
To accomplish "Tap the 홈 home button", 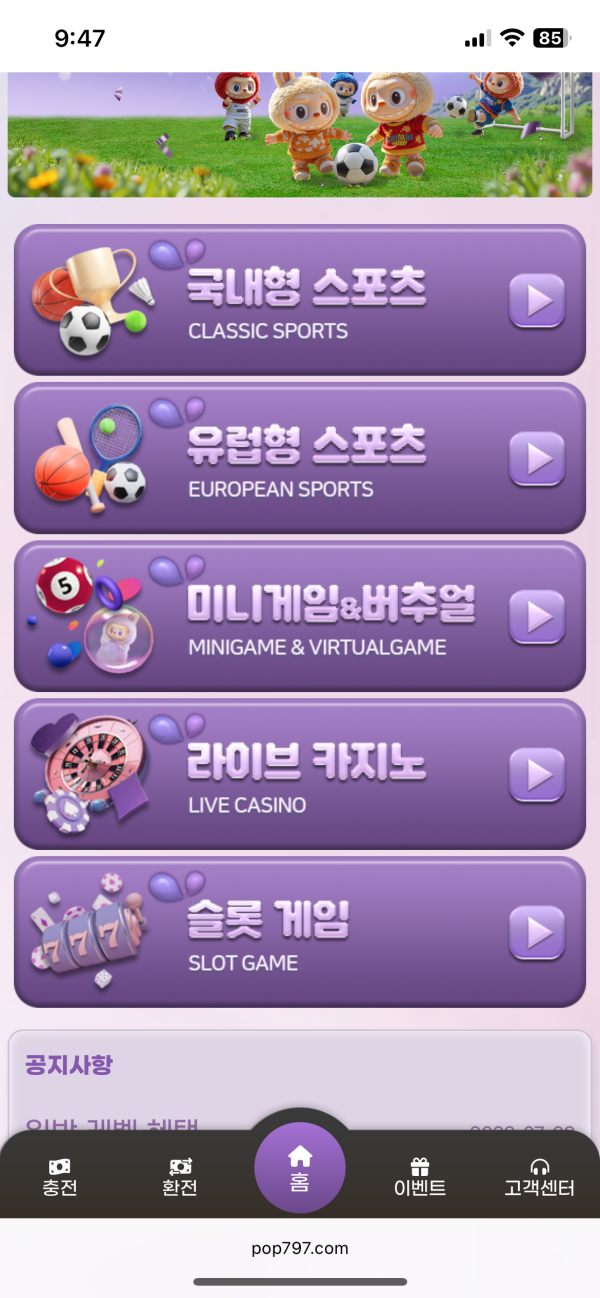I will point(300,1168).
